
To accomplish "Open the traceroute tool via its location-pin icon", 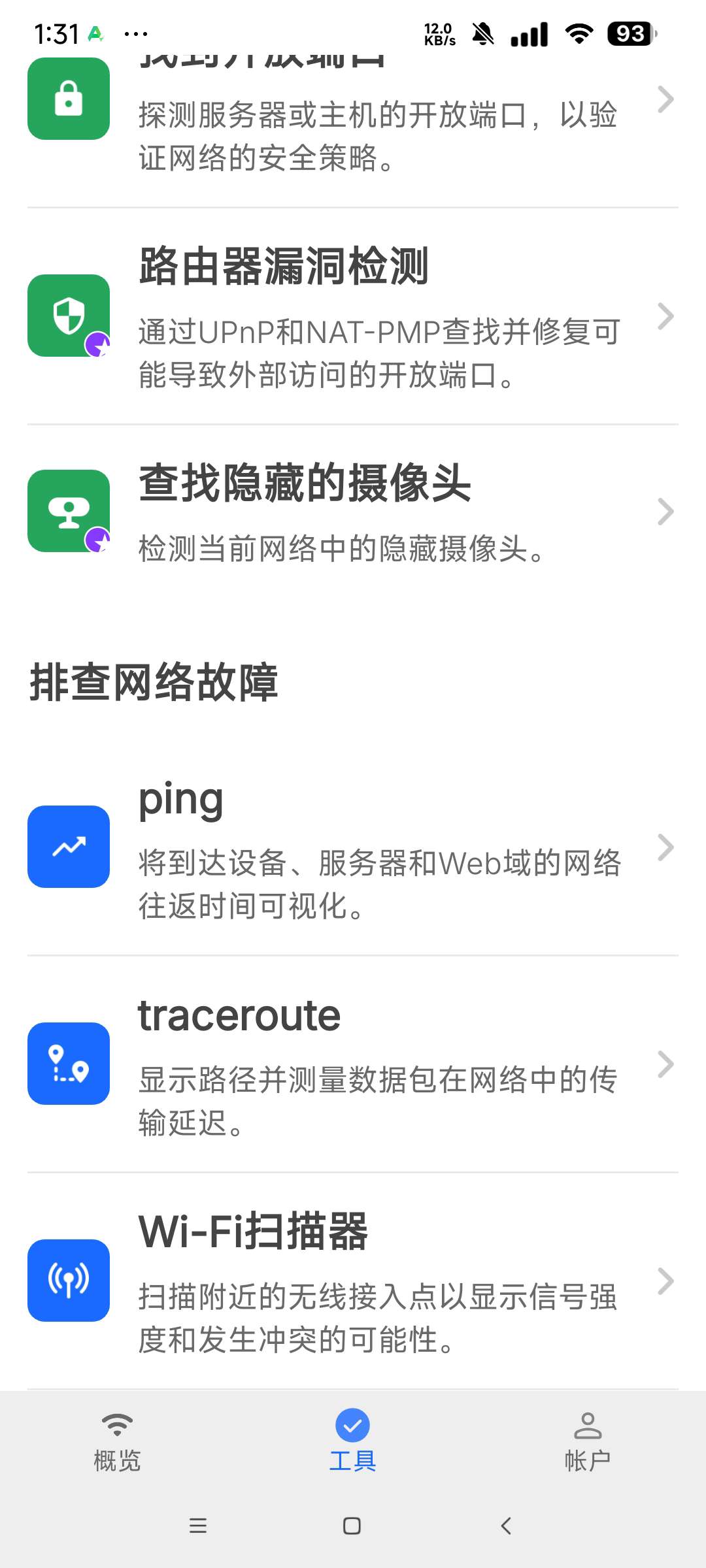I will tap(68, 1064).
